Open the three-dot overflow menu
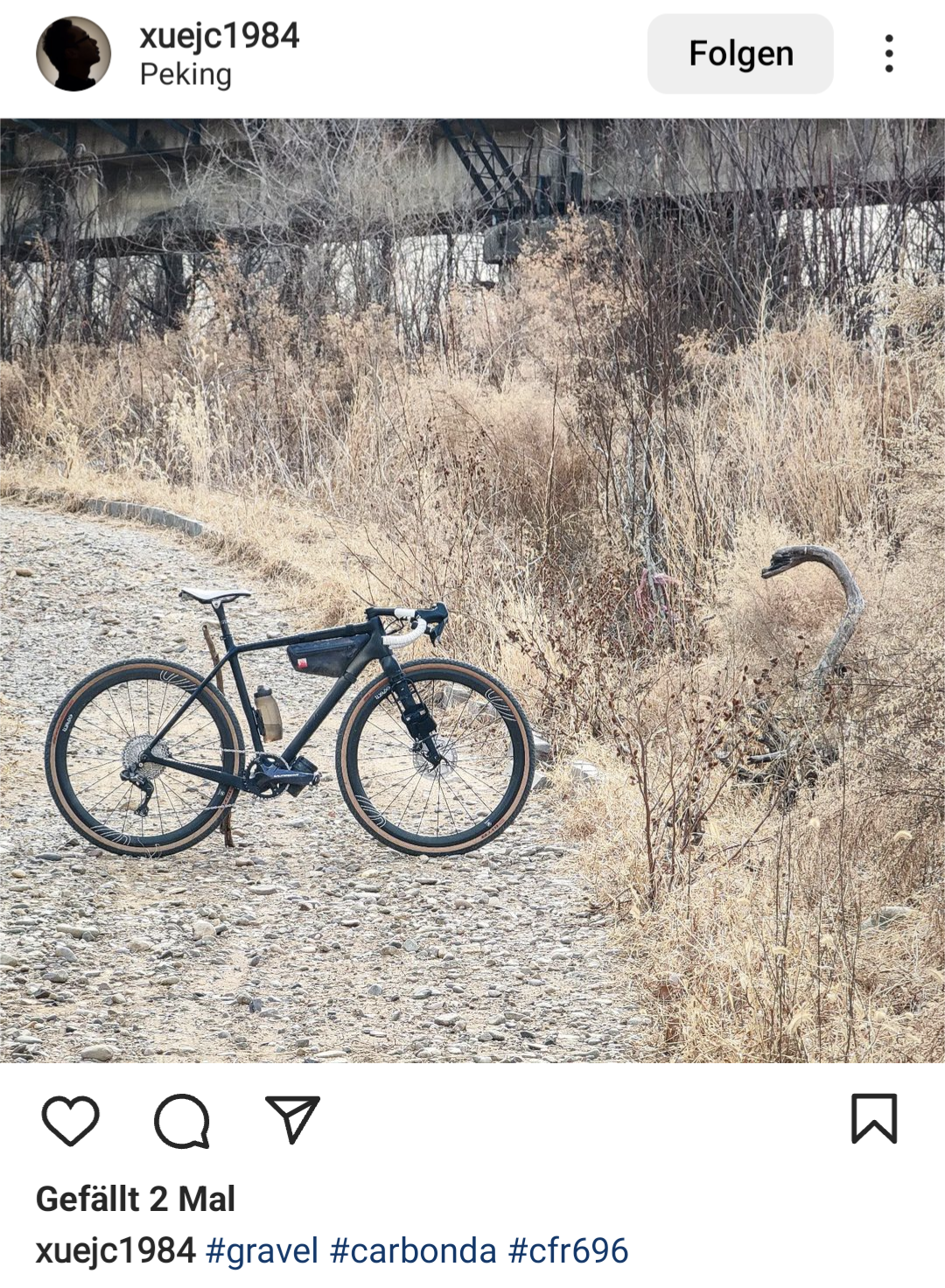The width and height of the screenshot is (945, 1288). pyautogui.click(x=889, y=53)
